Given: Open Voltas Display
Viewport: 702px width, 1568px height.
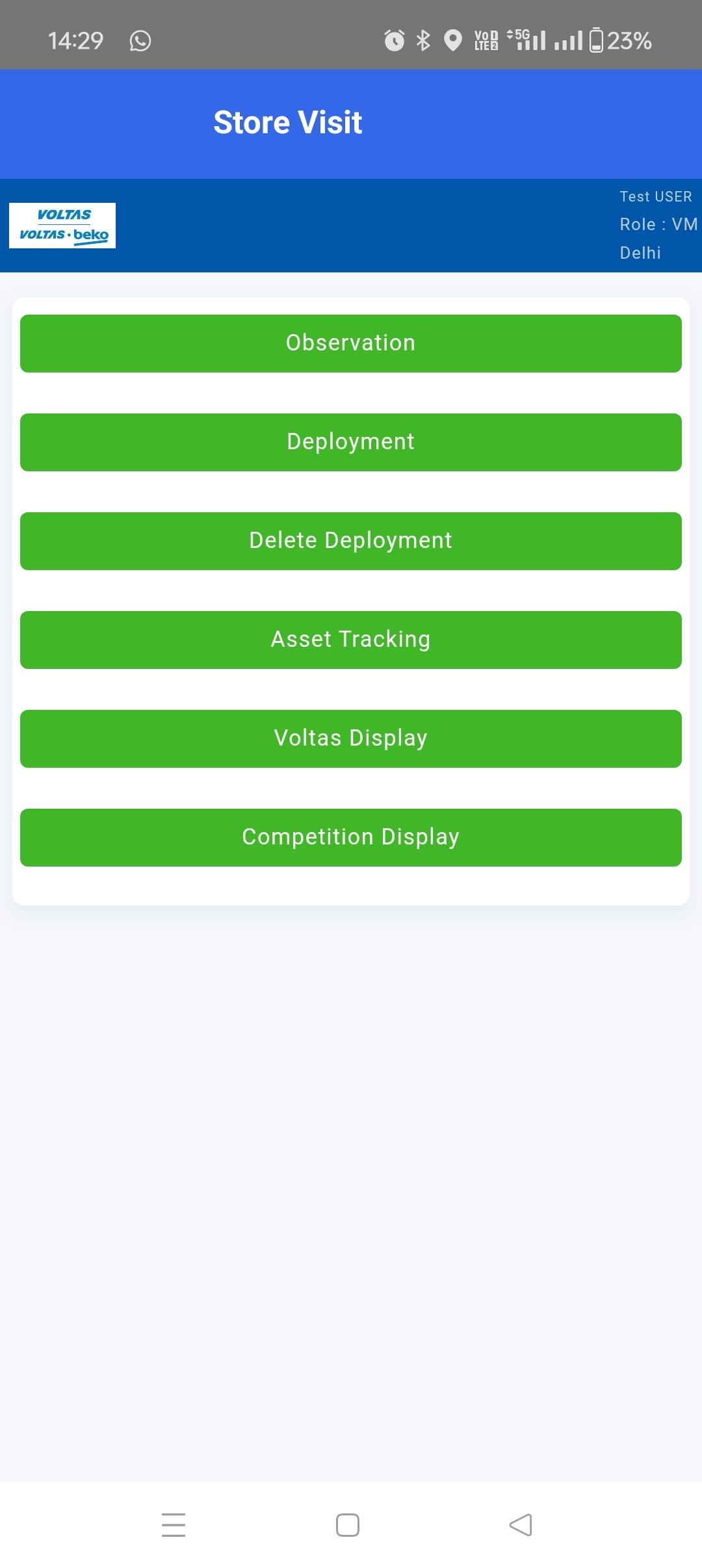Looking at the screenshot, I should click(x=350, y=738).
